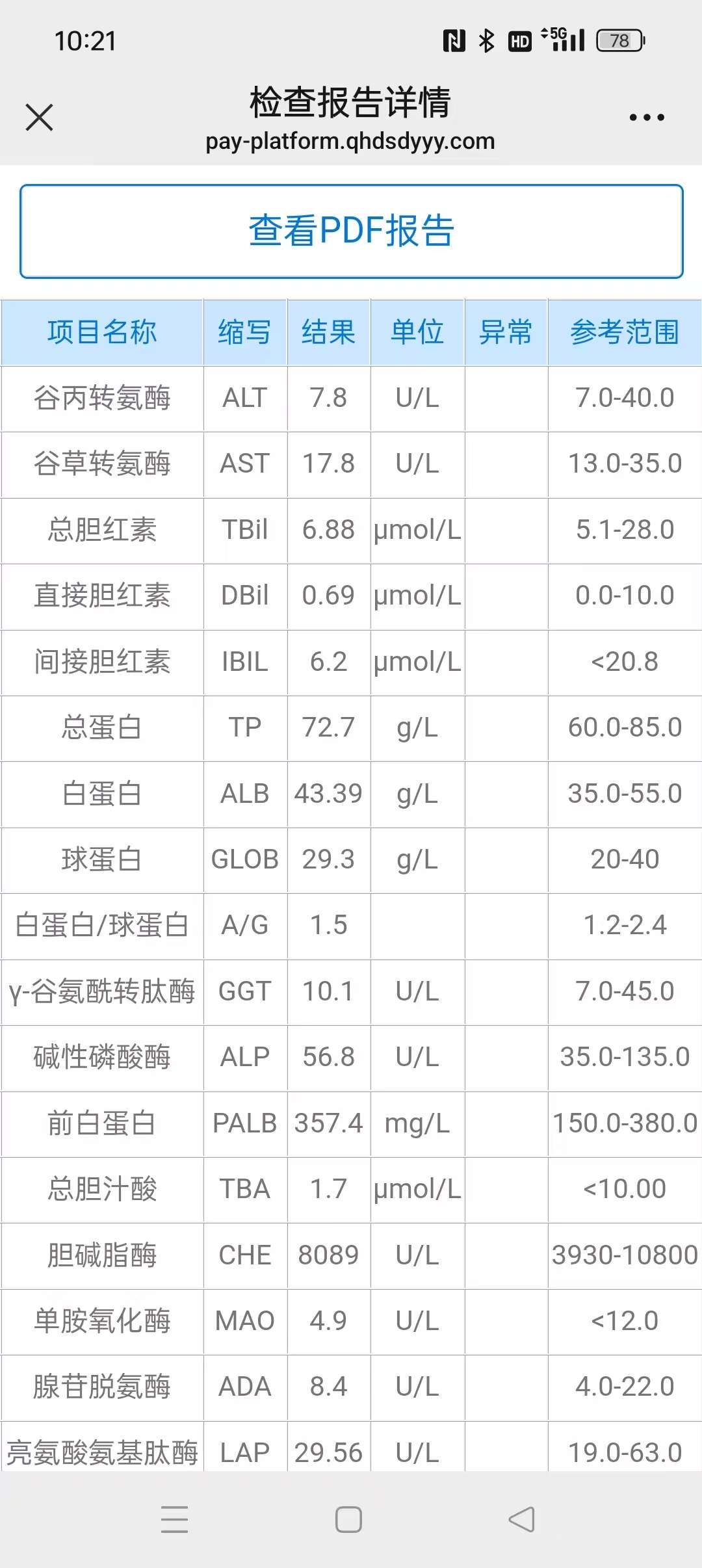Open the recent apps menu
This screenshot has height=1568, width=702.
(x=174, y=1519)
